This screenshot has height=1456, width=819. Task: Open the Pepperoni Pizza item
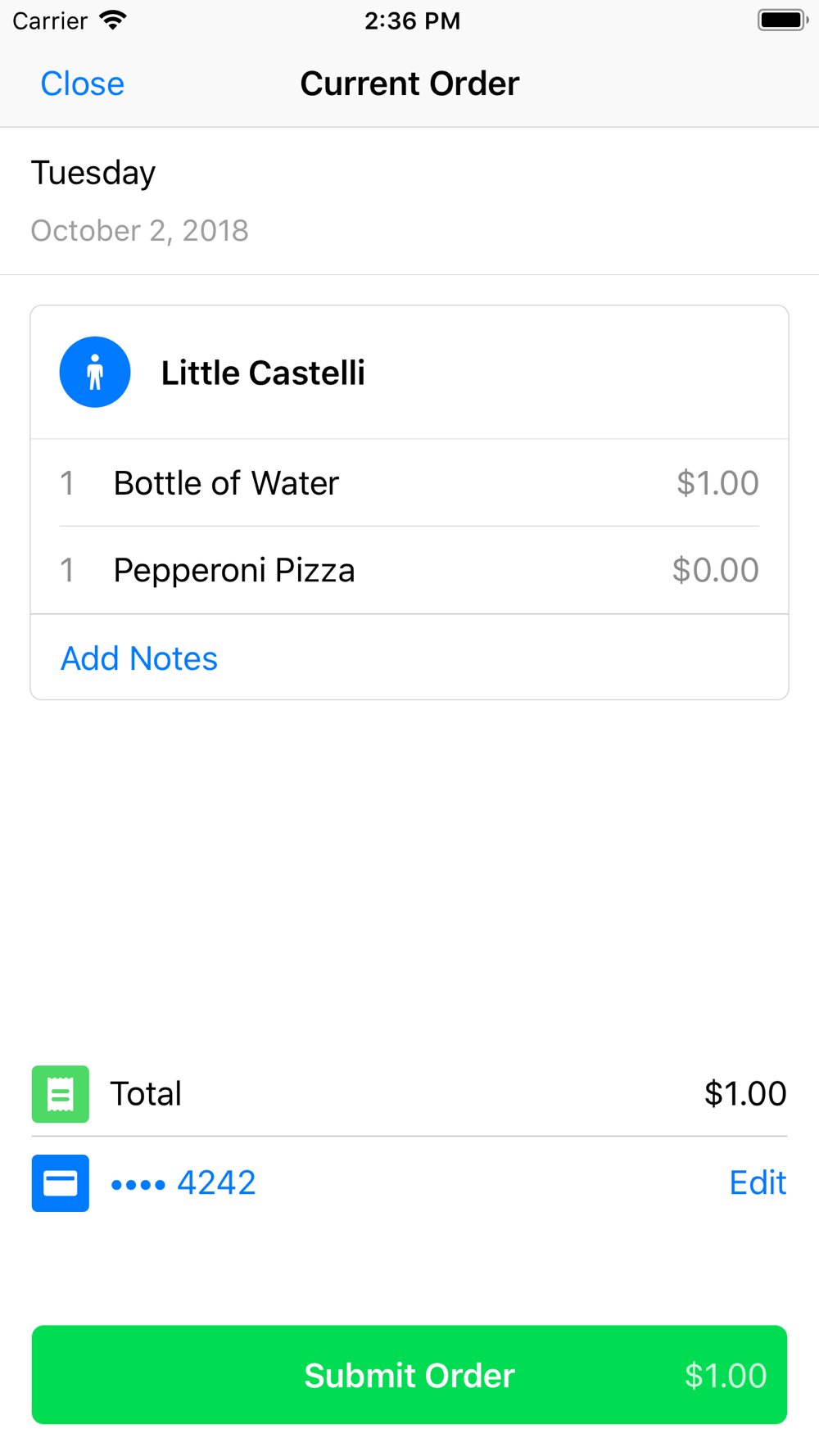click(x=409, y=570)
